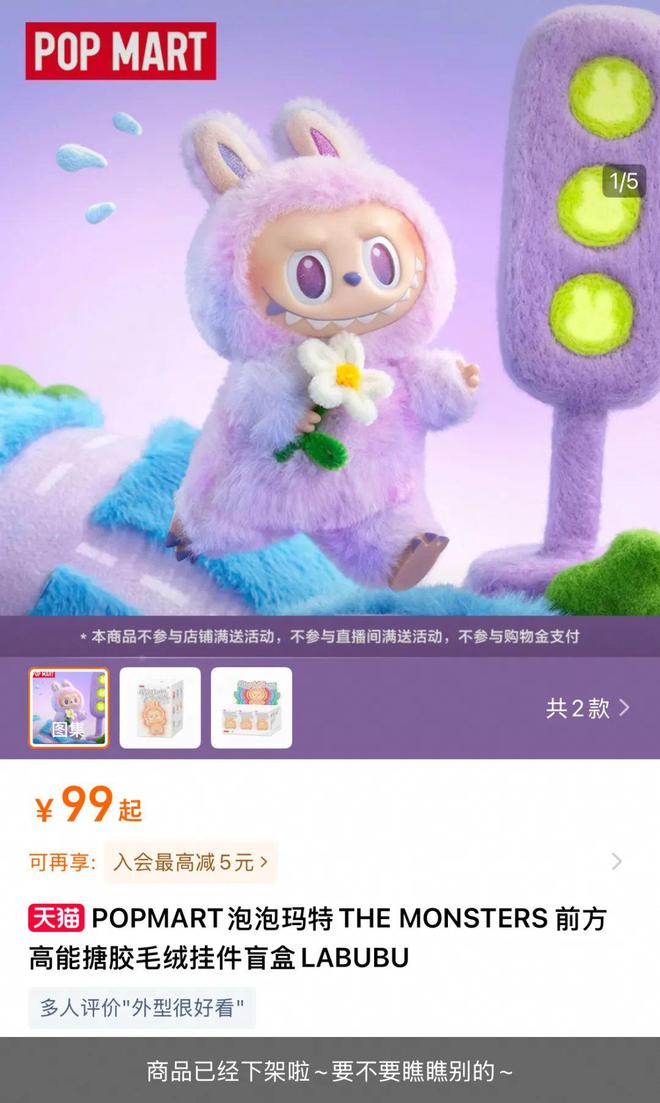Open the full box set thumbnail
This screenshot has height=1103, width=660.
click(x=251, y=708)
